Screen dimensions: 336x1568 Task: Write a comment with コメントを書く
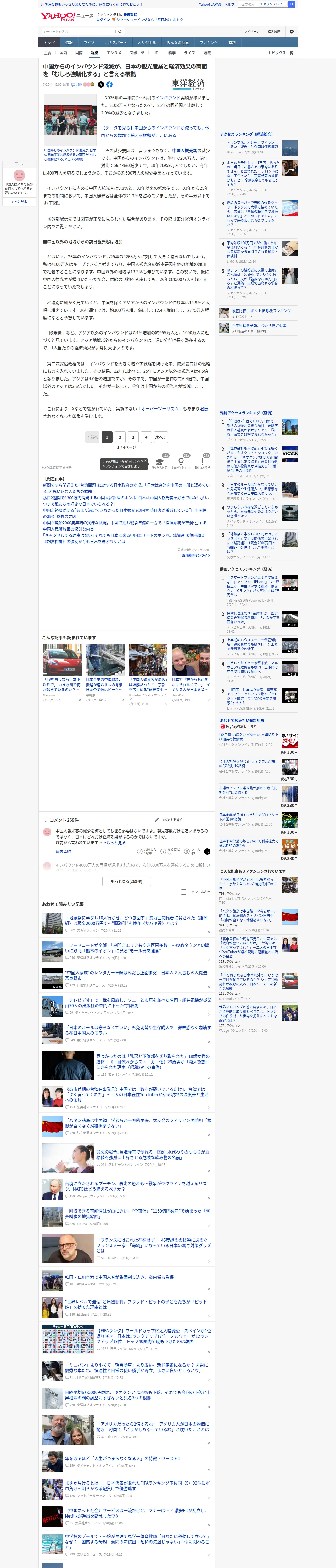[168, 820]
